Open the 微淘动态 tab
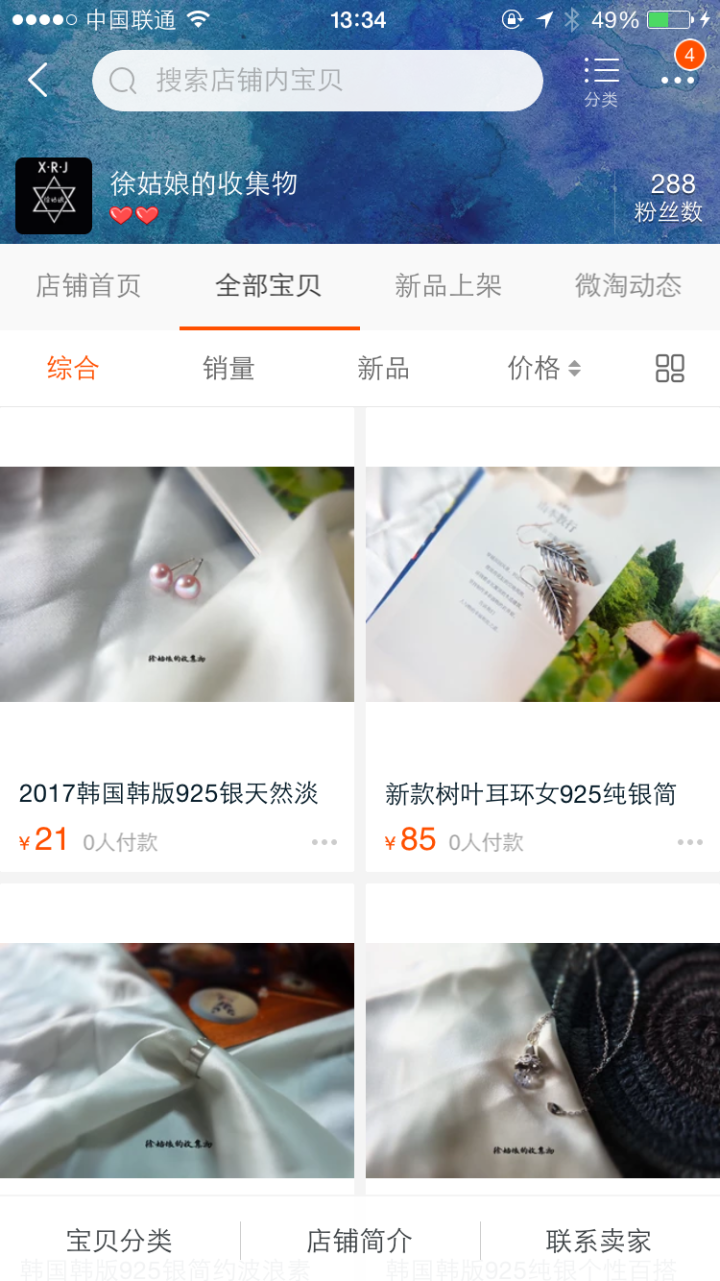The image size is (720, 1281). coord(628,286)
